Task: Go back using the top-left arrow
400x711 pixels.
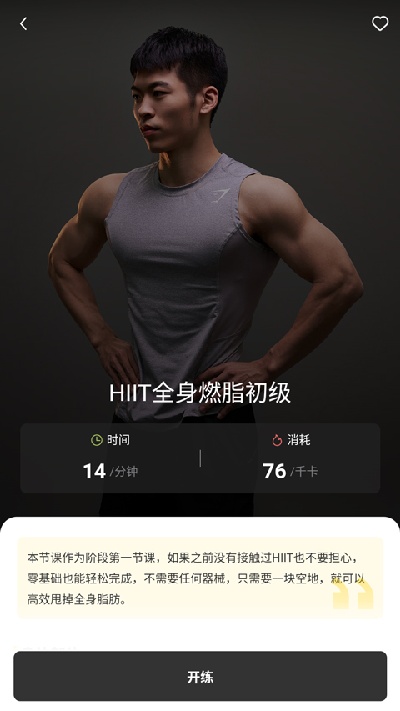Action: click(x=24, y=24)
